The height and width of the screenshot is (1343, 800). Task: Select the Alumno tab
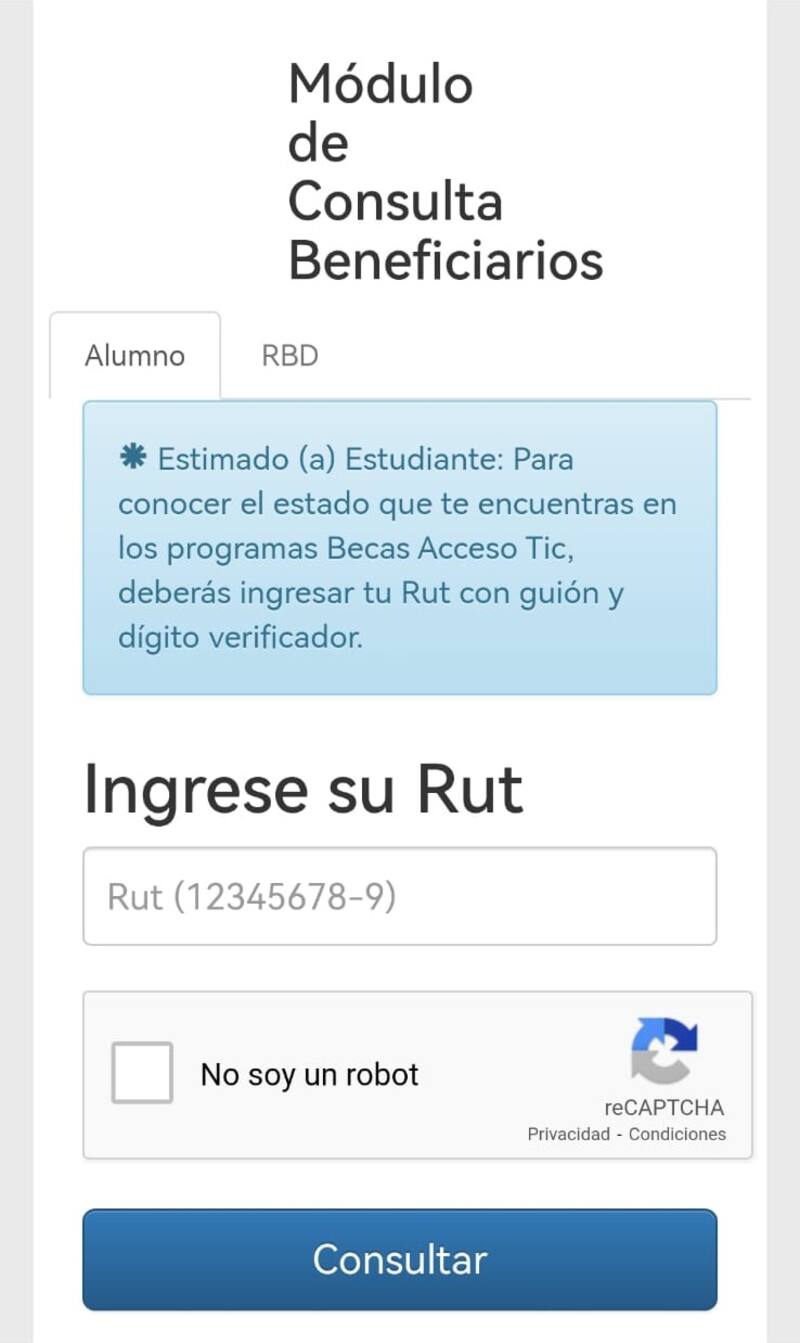[135, 356]
